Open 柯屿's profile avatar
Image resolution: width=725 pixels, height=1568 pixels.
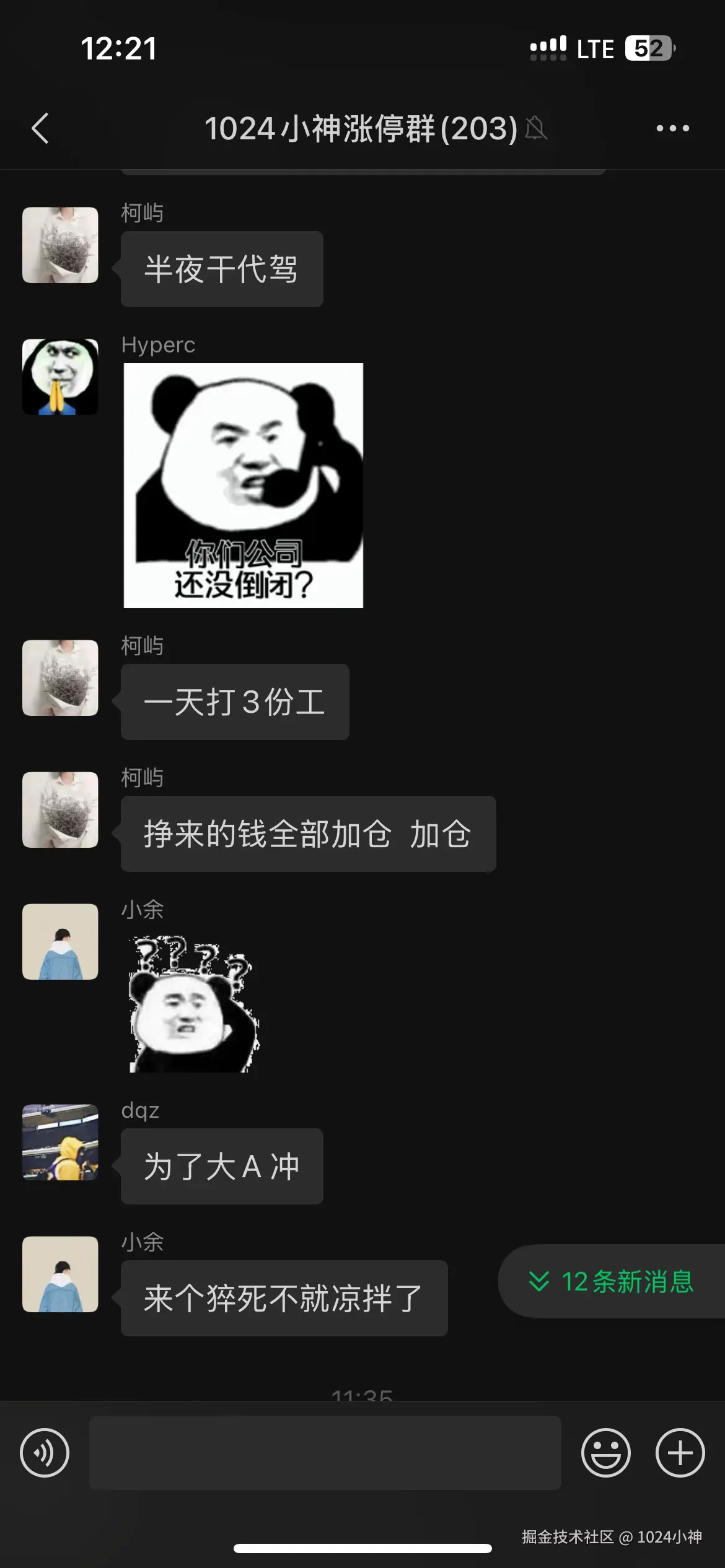pyautogui.click(x=59, y=245)
